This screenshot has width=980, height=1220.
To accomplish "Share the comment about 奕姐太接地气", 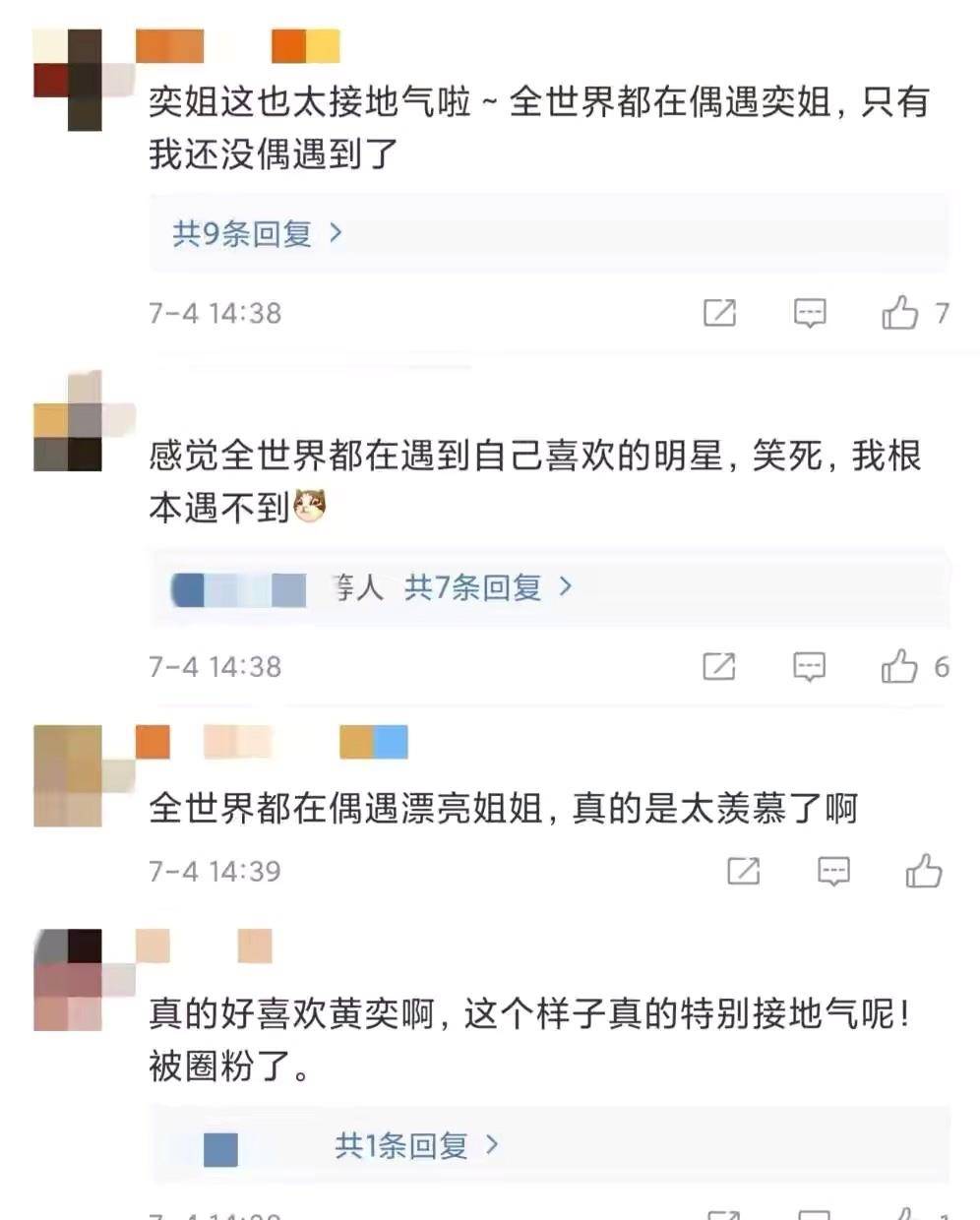I will click(x=719, y=314).
